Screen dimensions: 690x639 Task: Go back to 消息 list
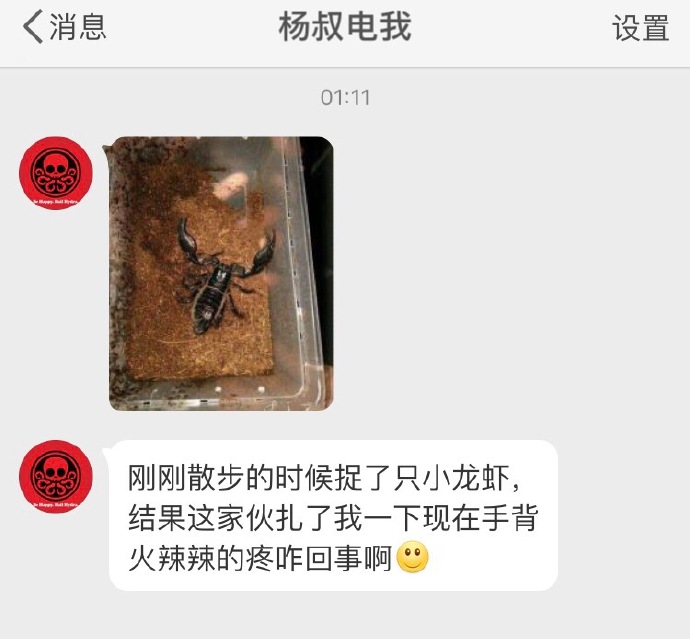[x=64, y=28]
